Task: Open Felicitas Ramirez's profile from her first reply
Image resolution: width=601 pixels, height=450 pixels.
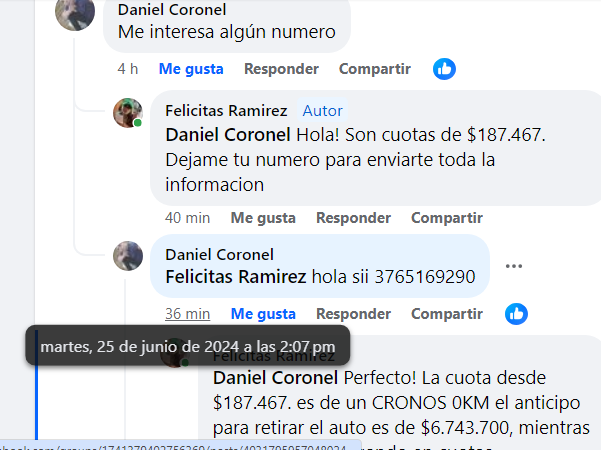Action: point(226,111)
